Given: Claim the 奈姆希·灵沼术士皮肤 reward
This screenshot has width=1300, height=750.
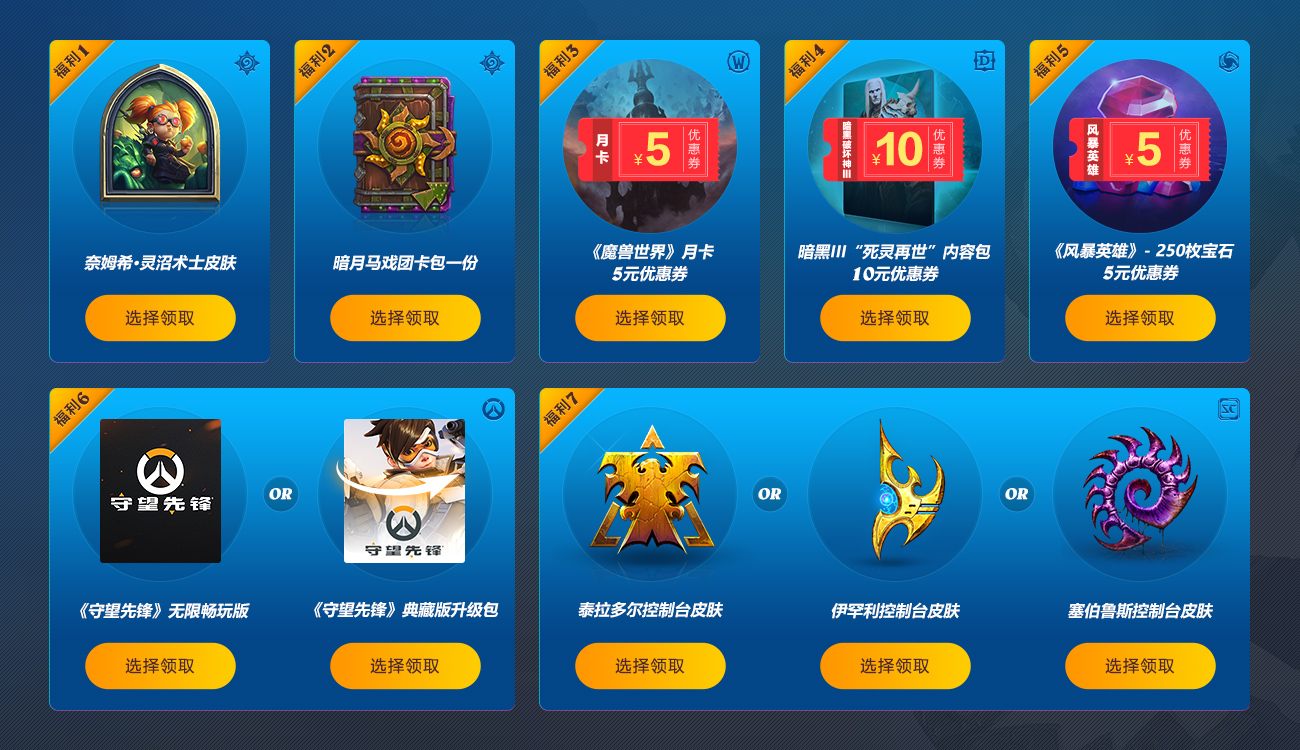Looking at the screenshot, I should tap(160, 318).
